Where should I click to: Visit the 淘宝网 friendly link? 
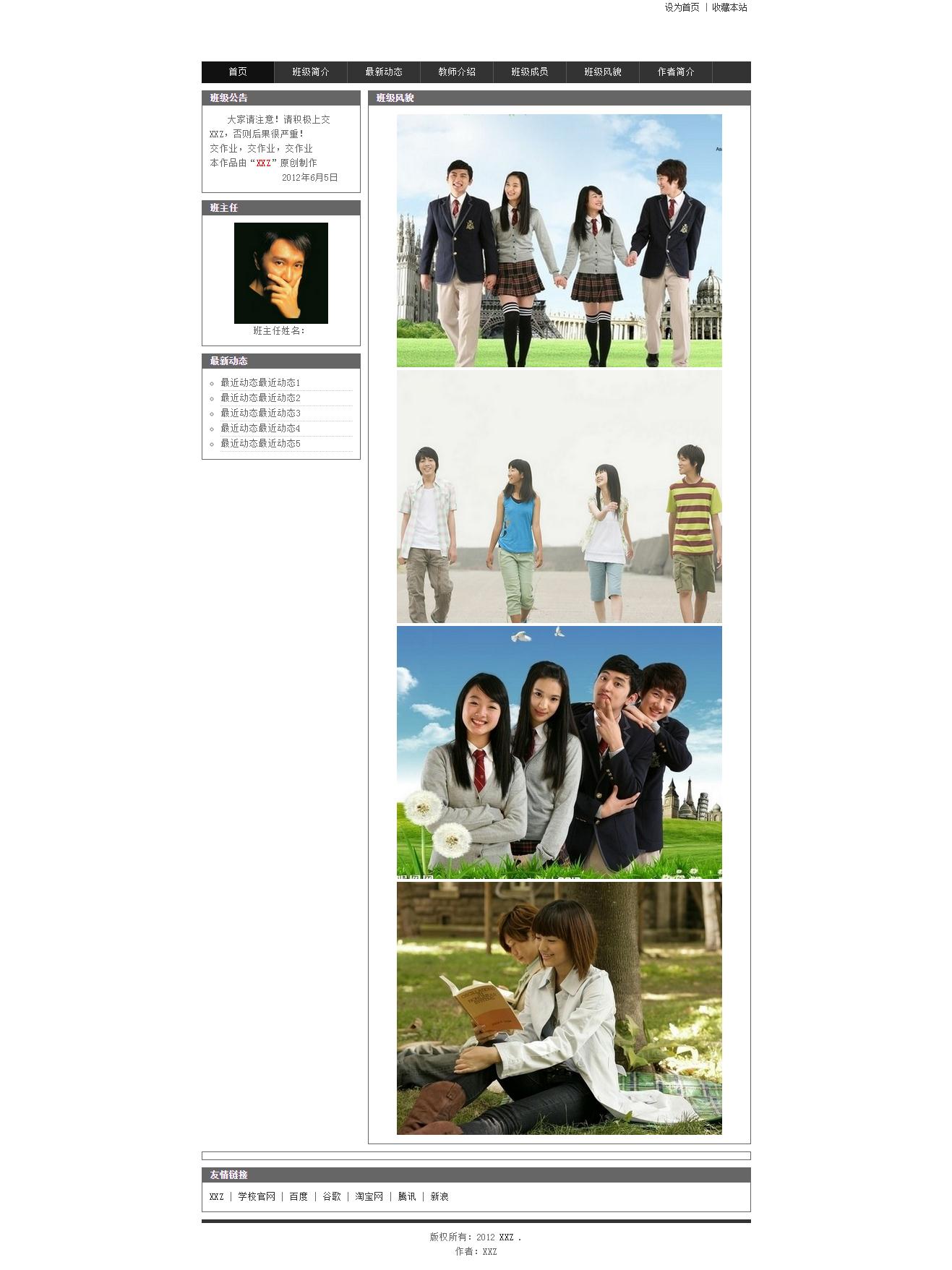(369, 1197)
